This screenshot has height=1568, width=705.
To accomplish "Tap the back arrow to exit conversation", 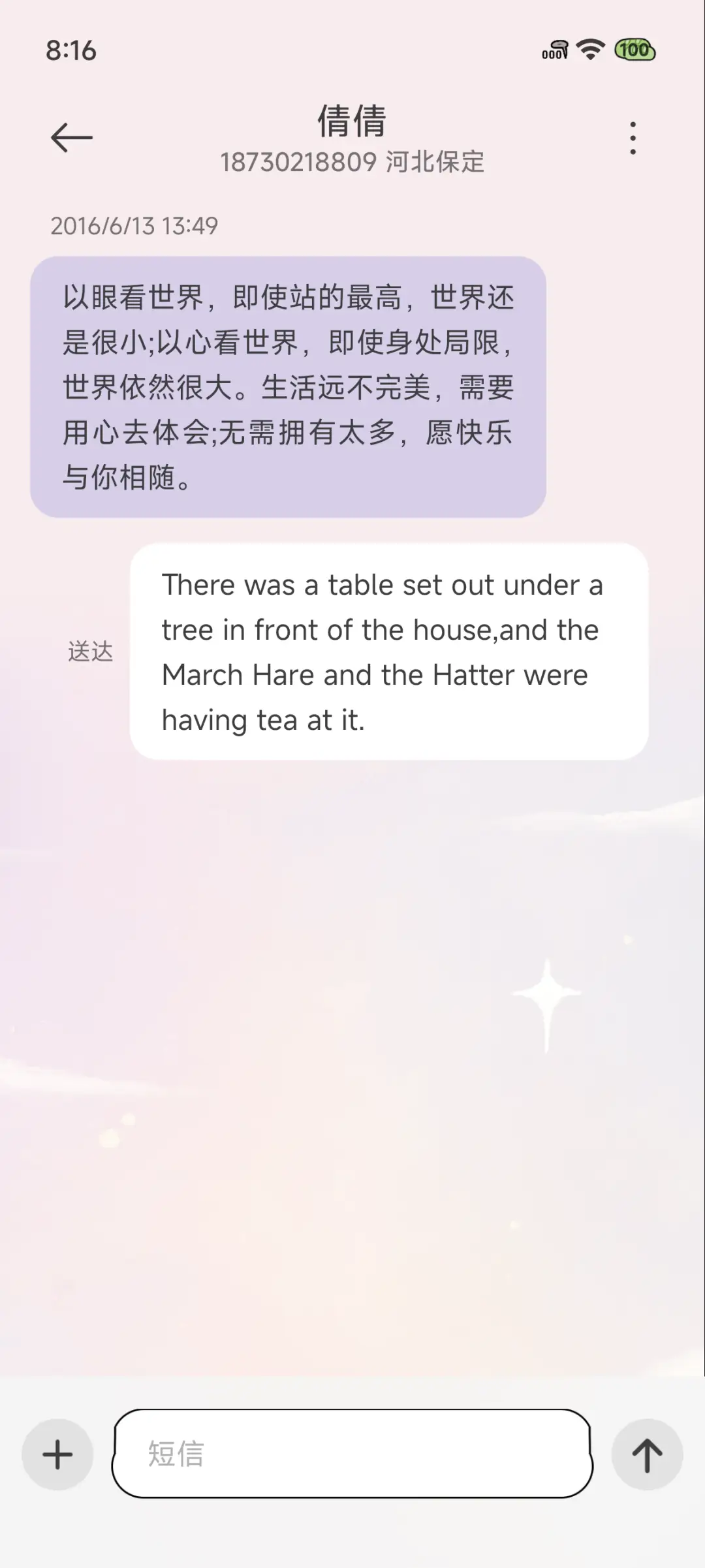I will pos(72,136).
